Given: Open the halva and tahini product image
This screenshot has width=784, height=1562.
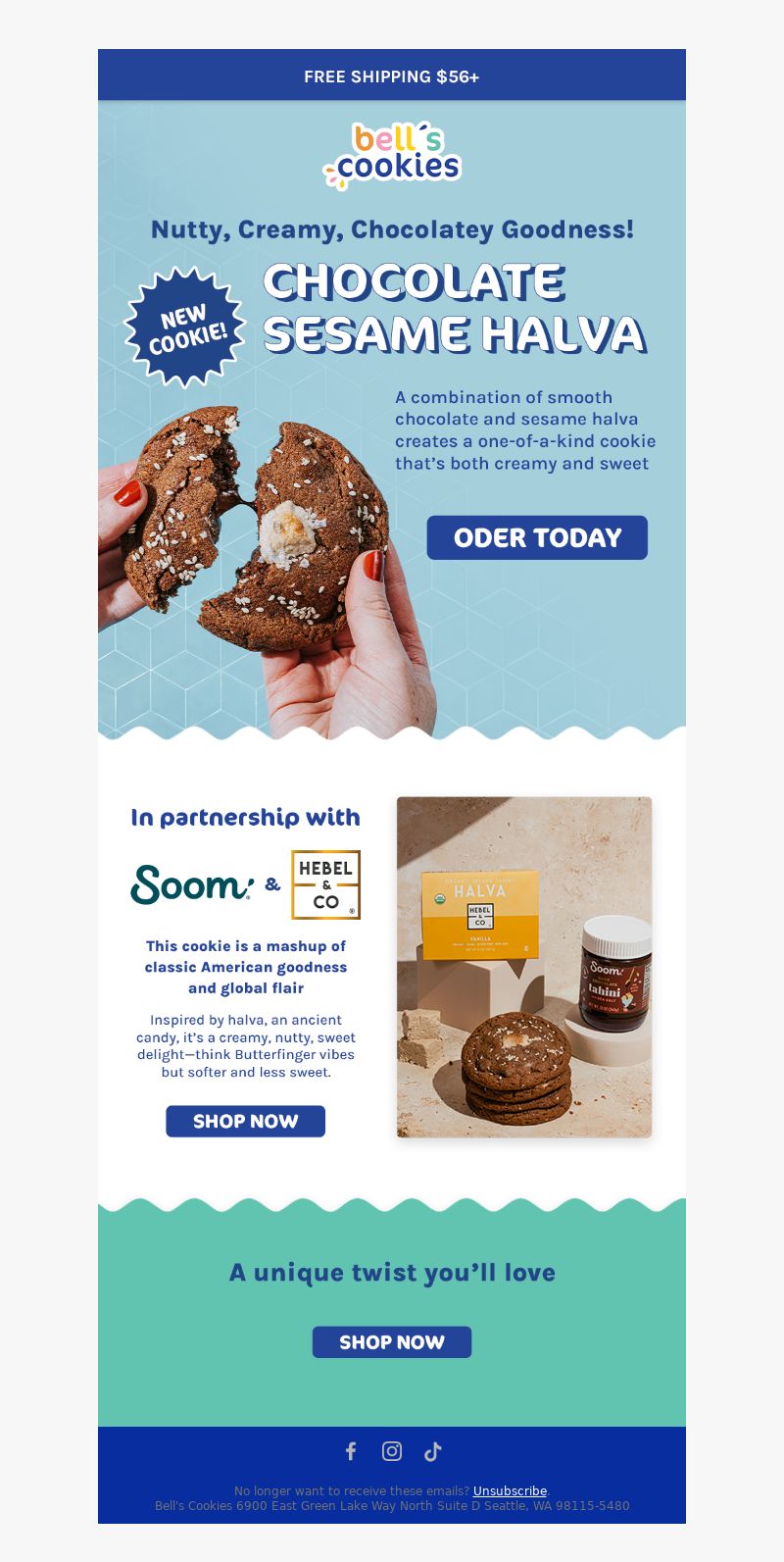Looking at the screenshot, I should pyautogui.click(x=524, y=967).
